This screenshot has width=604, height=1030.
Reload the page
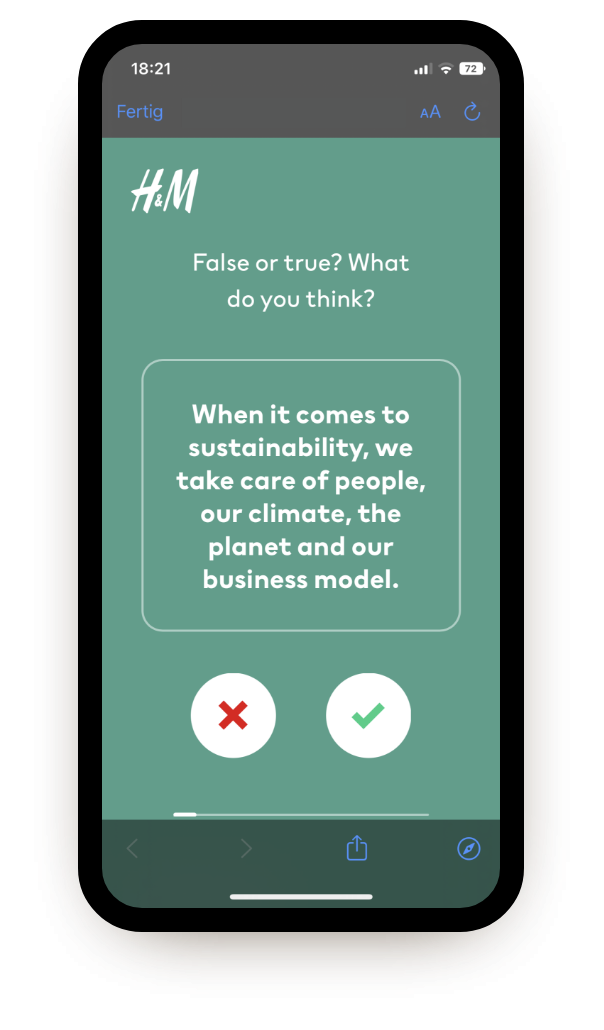[x=473, y=112]
